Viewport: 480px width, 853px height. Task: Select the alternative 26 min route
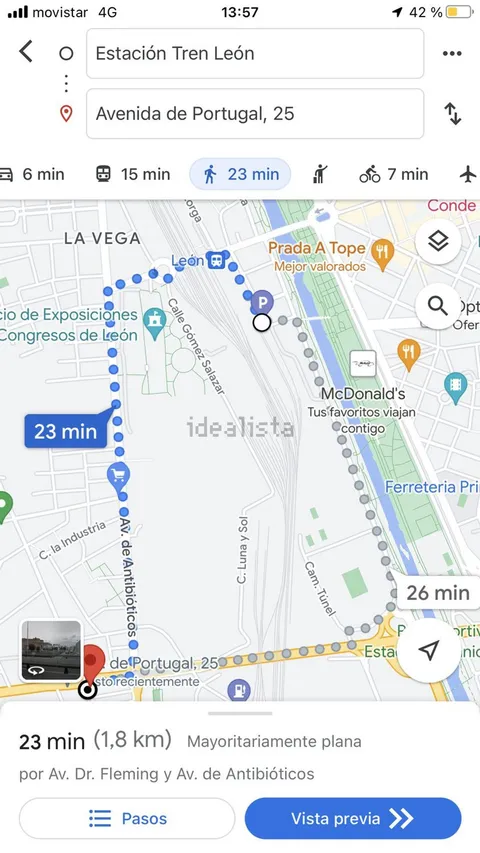[438, 592]
